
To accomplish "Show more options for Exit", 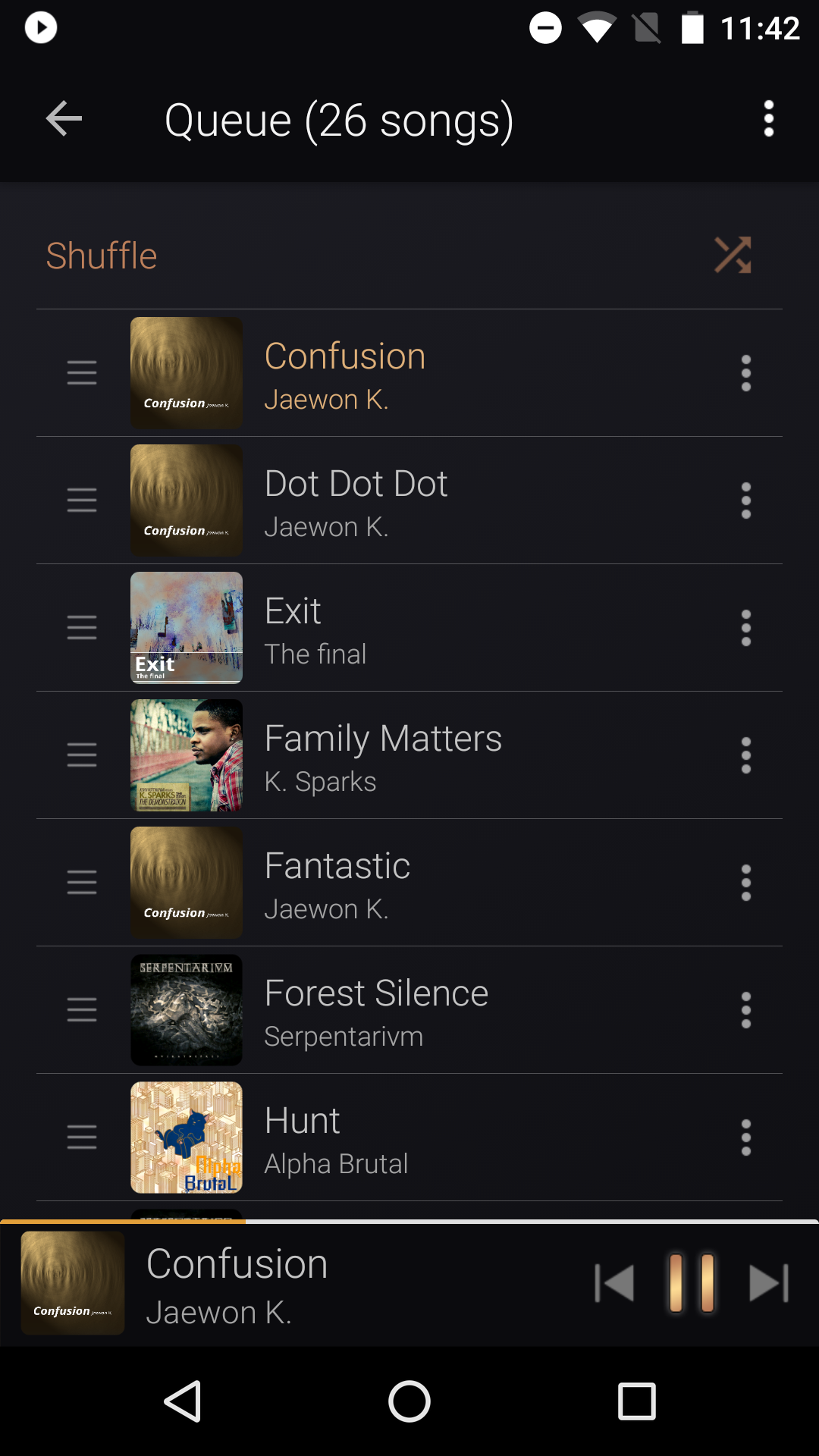I will coord(746,628).
